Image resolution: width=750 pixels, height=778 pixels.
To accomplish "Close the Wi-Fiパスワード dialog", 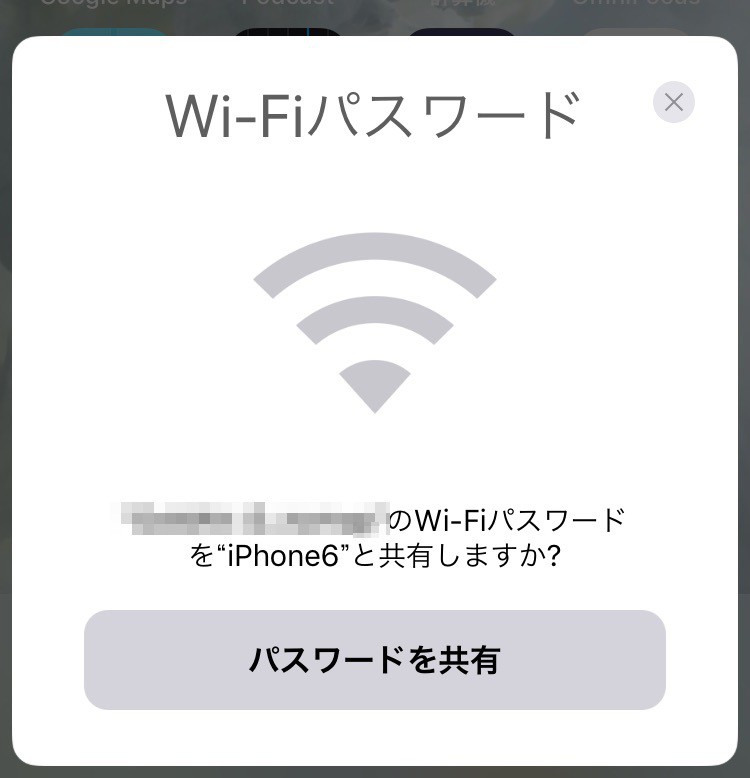I will [x=673, y=102].
